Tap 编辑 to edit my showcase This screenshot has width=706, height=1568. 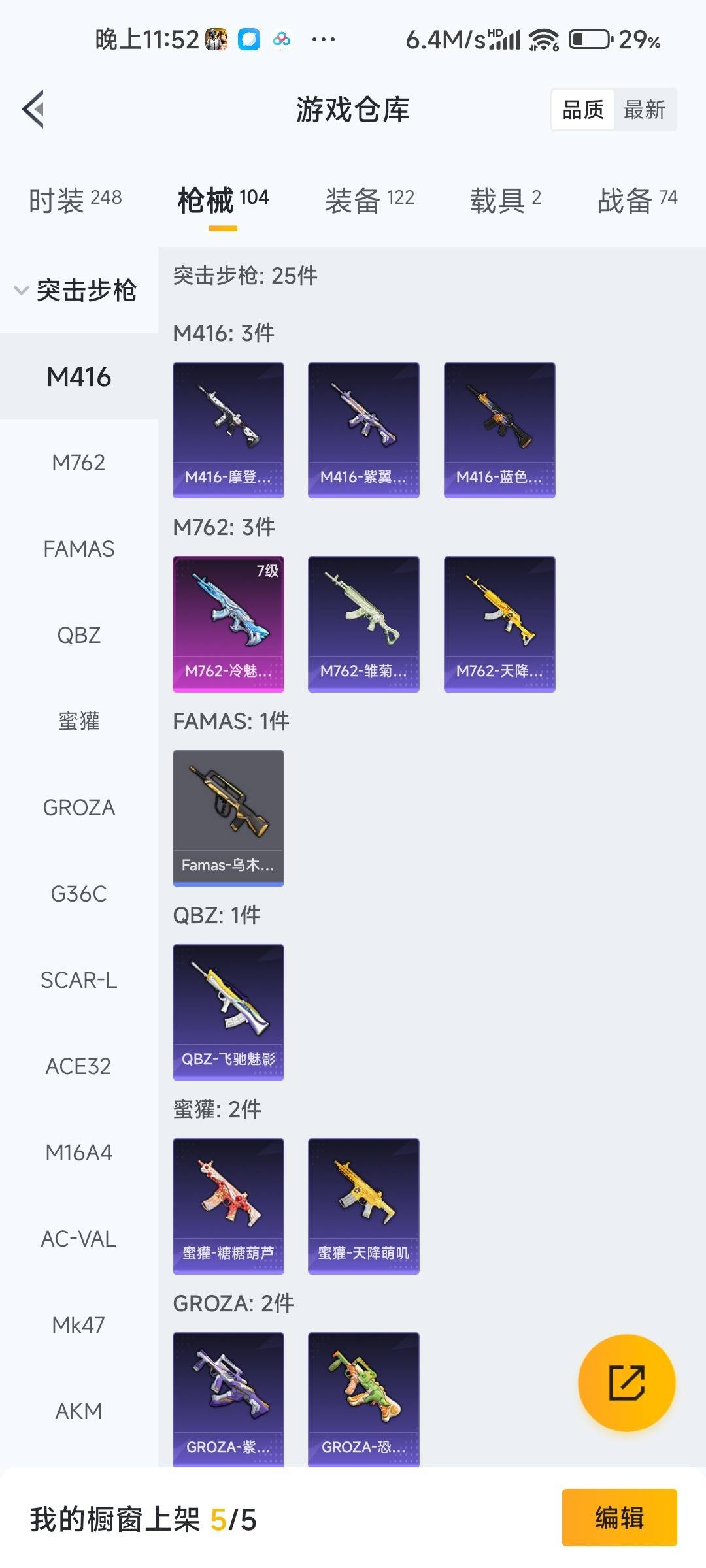click(619, 1517)
